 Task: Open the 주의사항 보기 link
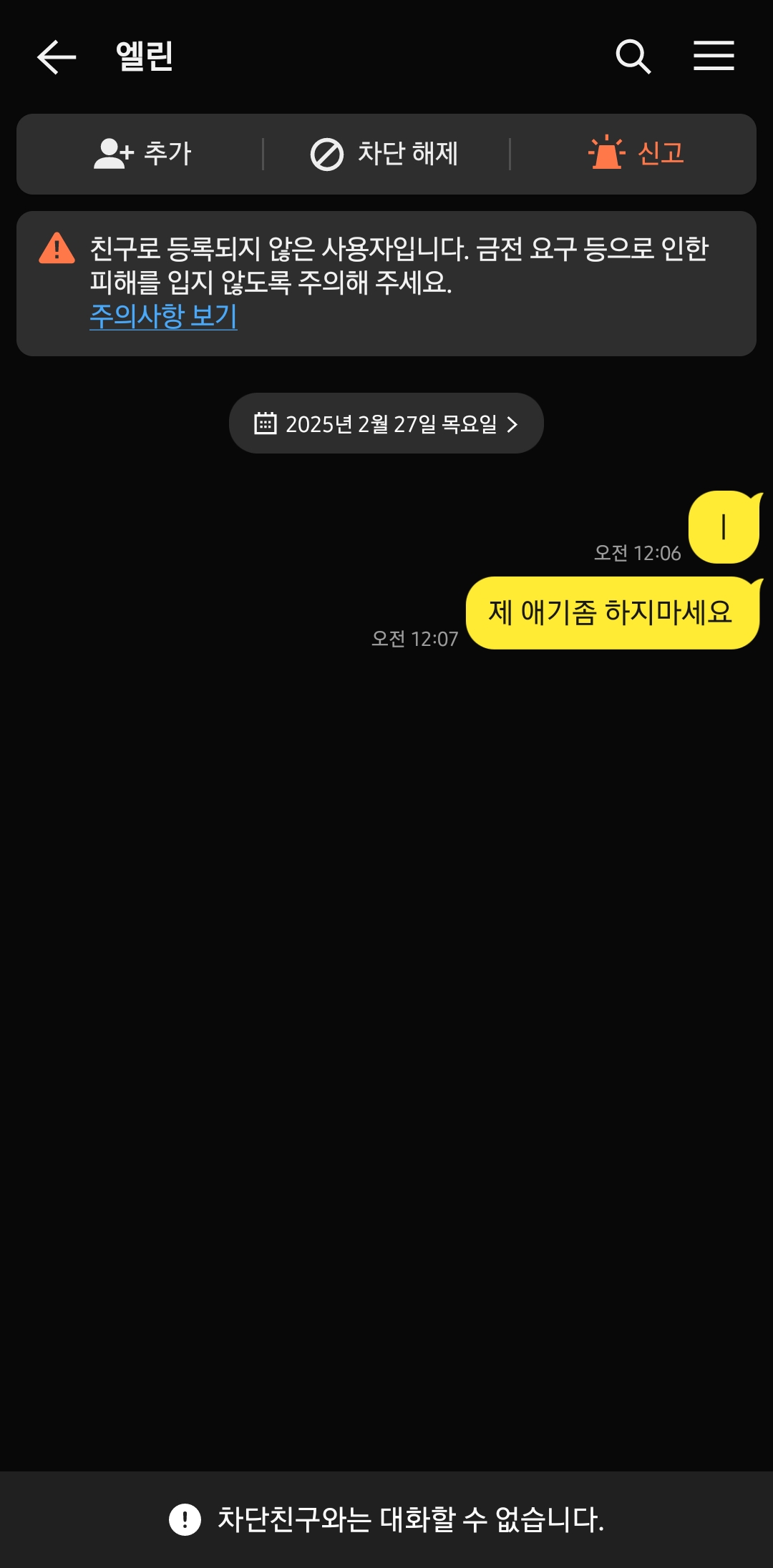click(x=163, y=316)
